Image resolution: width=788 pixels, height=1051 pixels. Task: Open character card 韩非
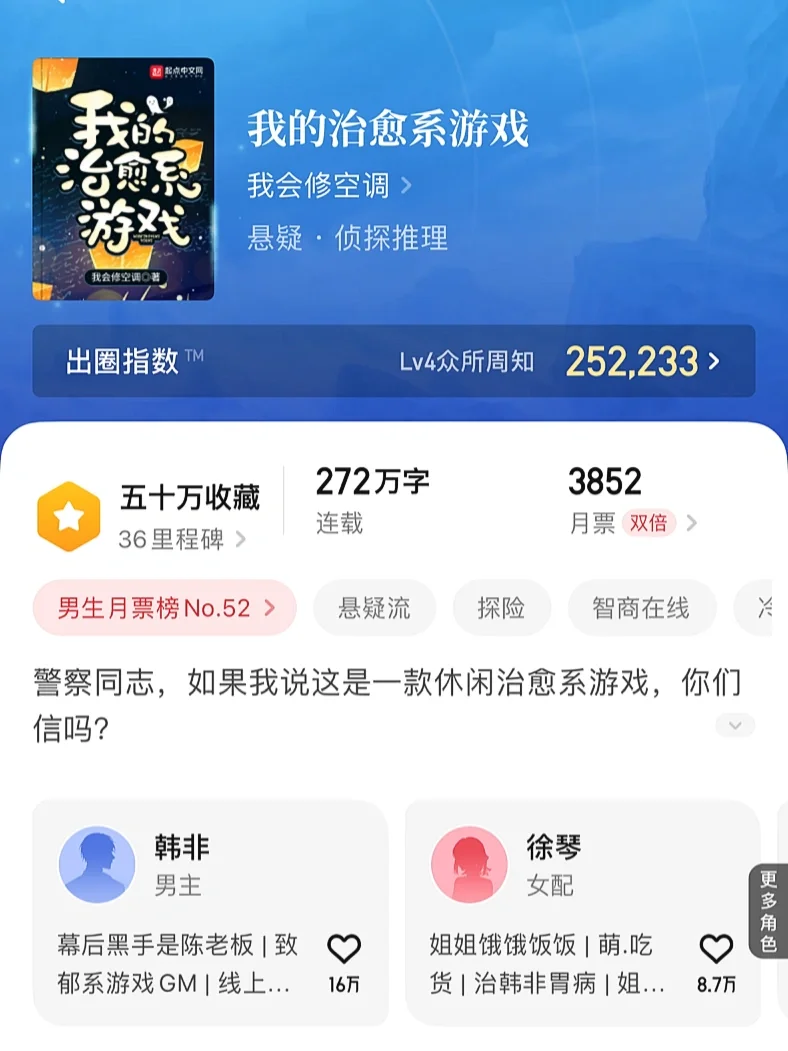pyautogui.click(x=180, y=865)
